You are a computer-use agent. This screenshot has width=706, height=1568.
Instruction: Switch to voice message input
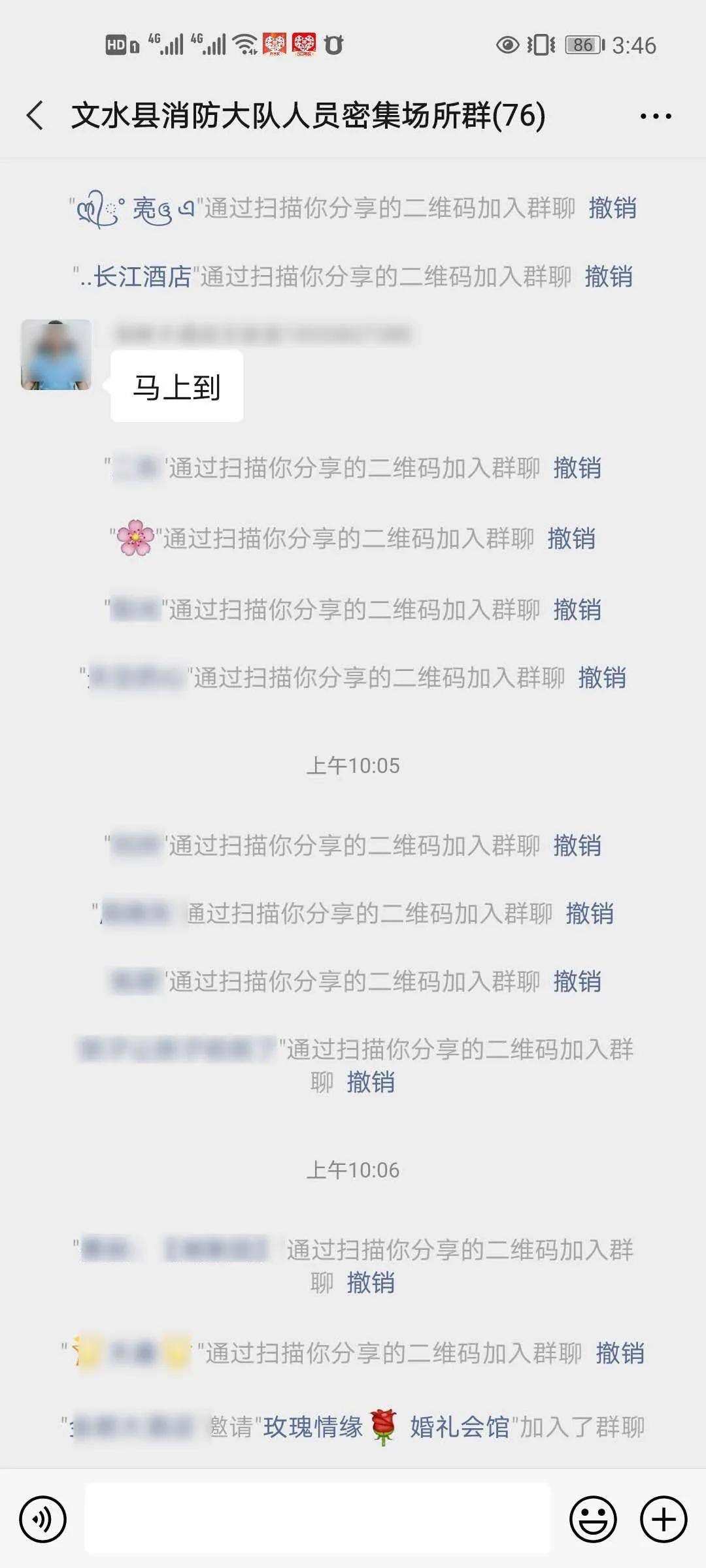coord(43,1519)
